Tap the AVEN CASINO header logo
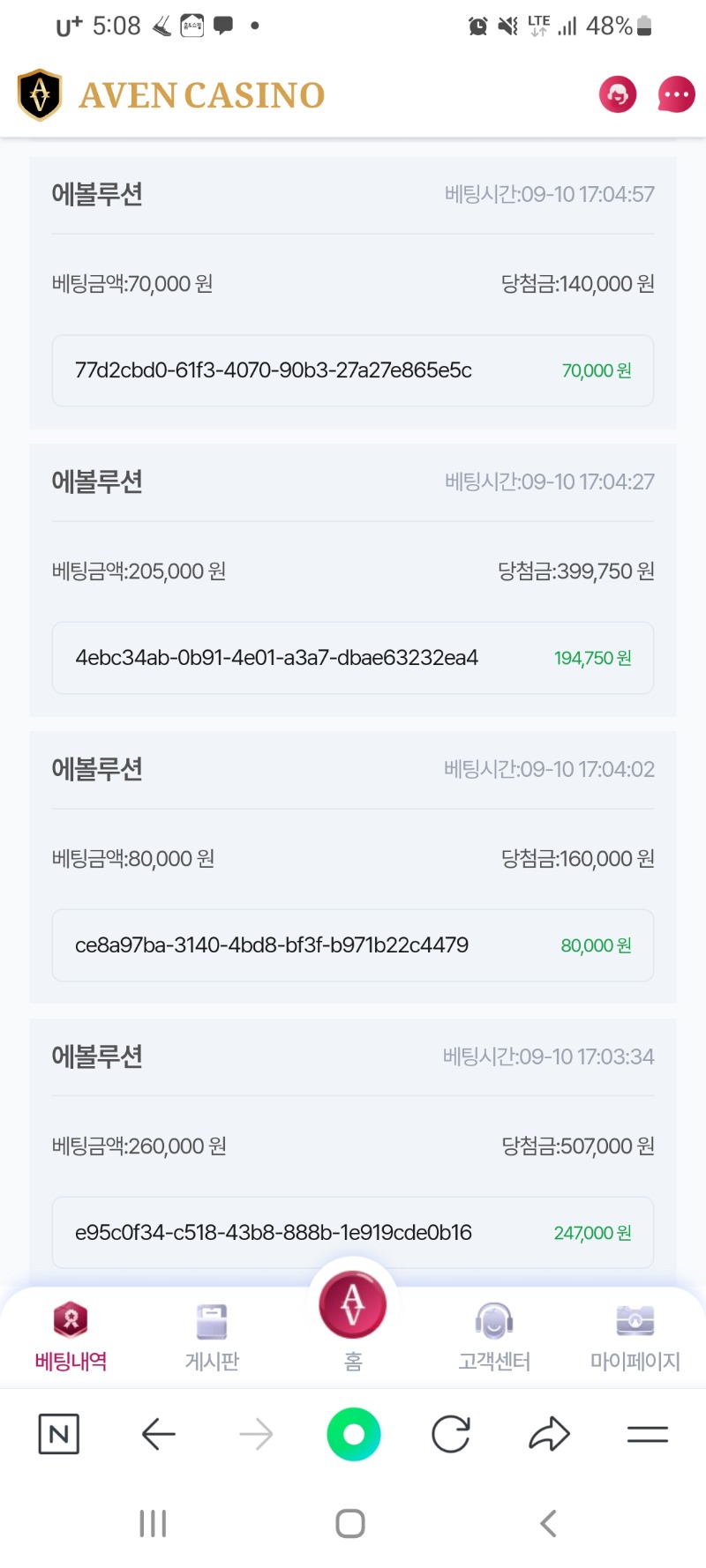 [x=171, y=94]
